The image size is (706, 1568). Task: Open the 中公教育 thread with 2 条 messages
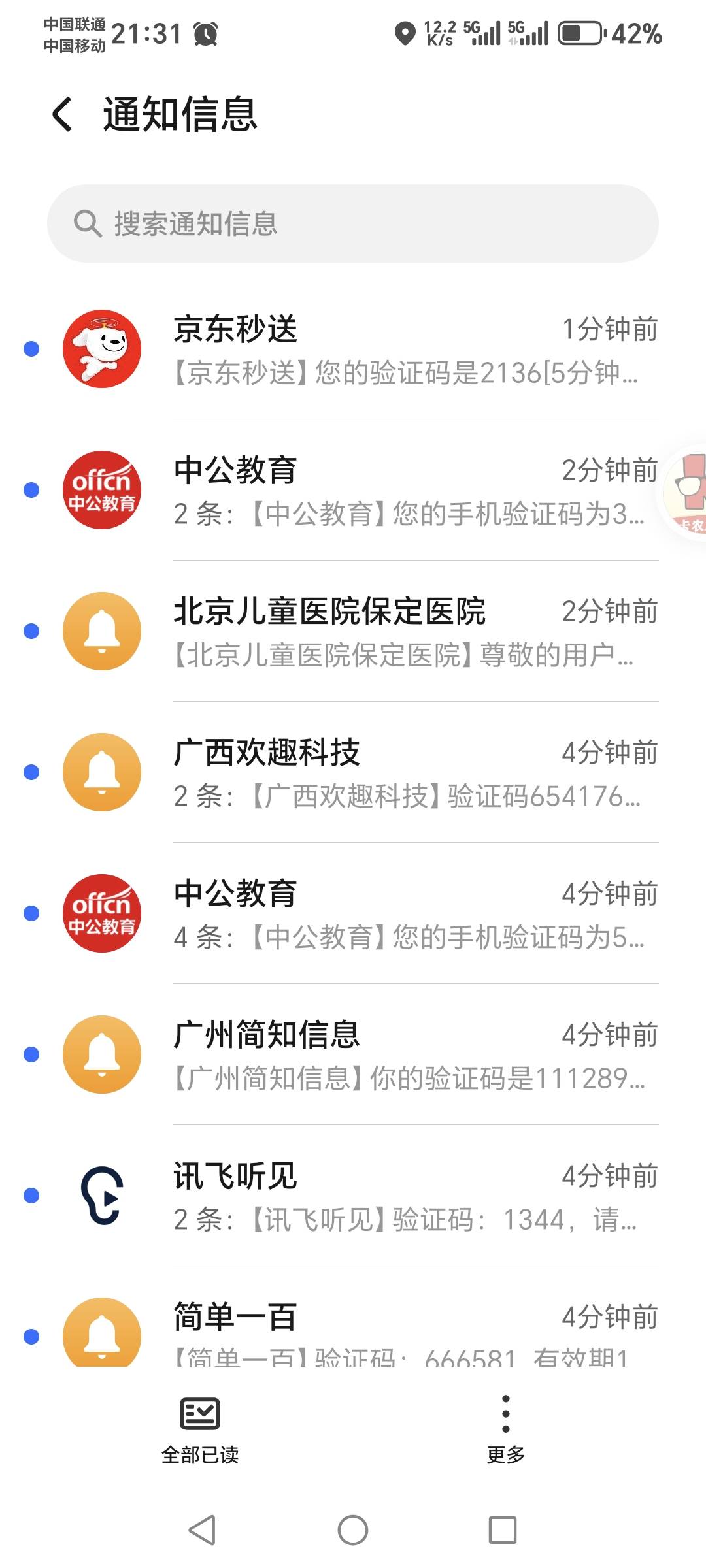pos(353,490)
